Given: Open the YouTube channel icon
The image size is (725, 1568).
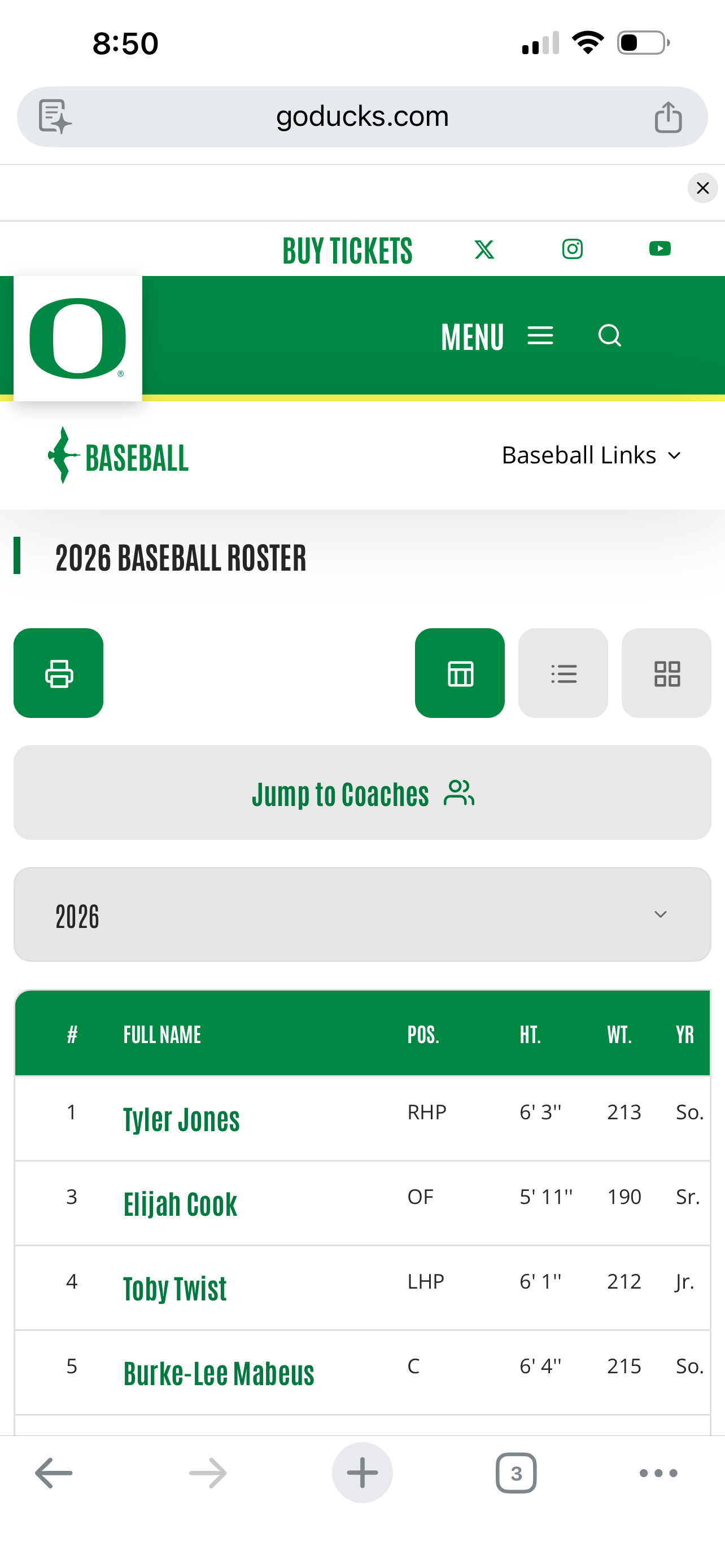Looking at the screenshot, I should (x=660, y=249).
